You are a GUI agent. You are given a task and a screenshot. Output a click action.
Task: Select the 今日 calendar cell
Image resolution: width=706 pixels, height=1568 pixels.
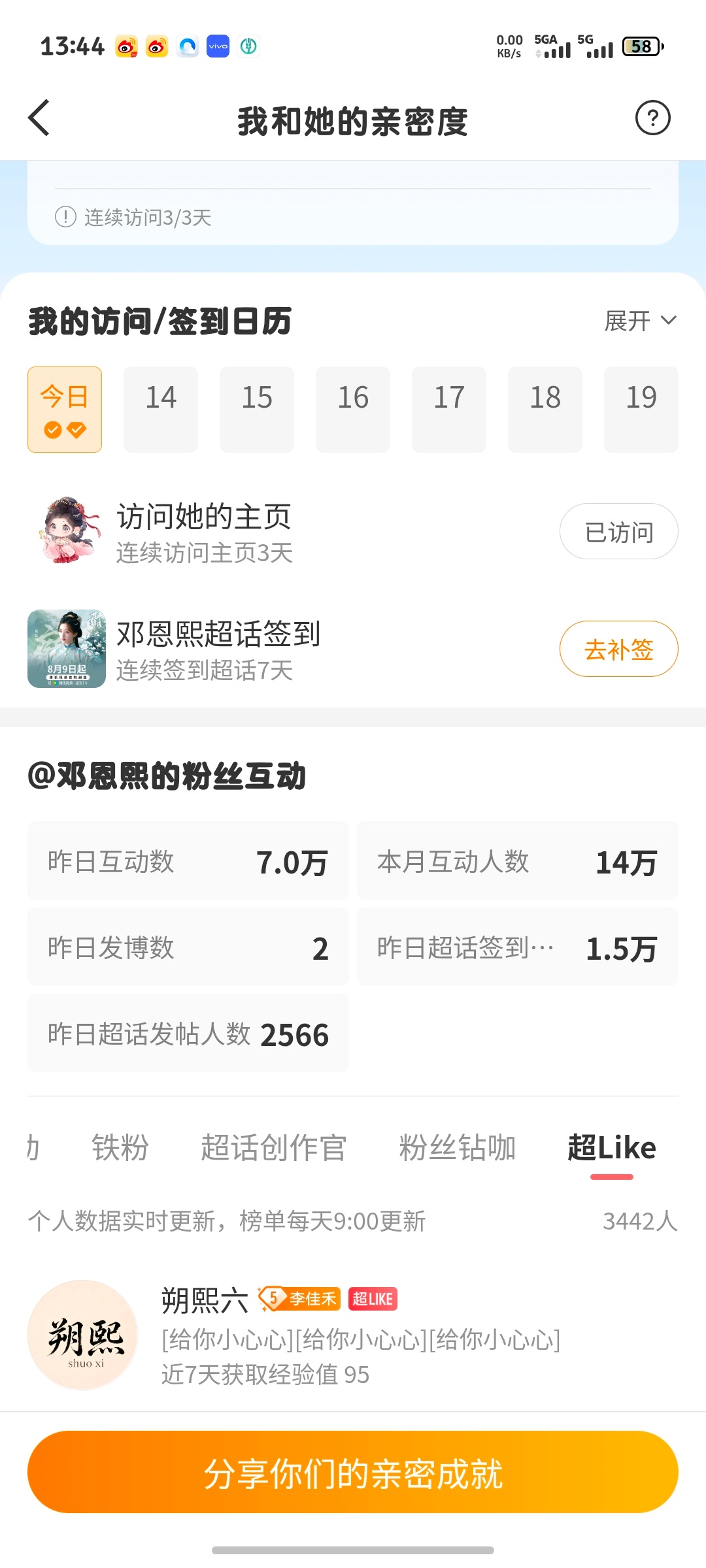65,410
